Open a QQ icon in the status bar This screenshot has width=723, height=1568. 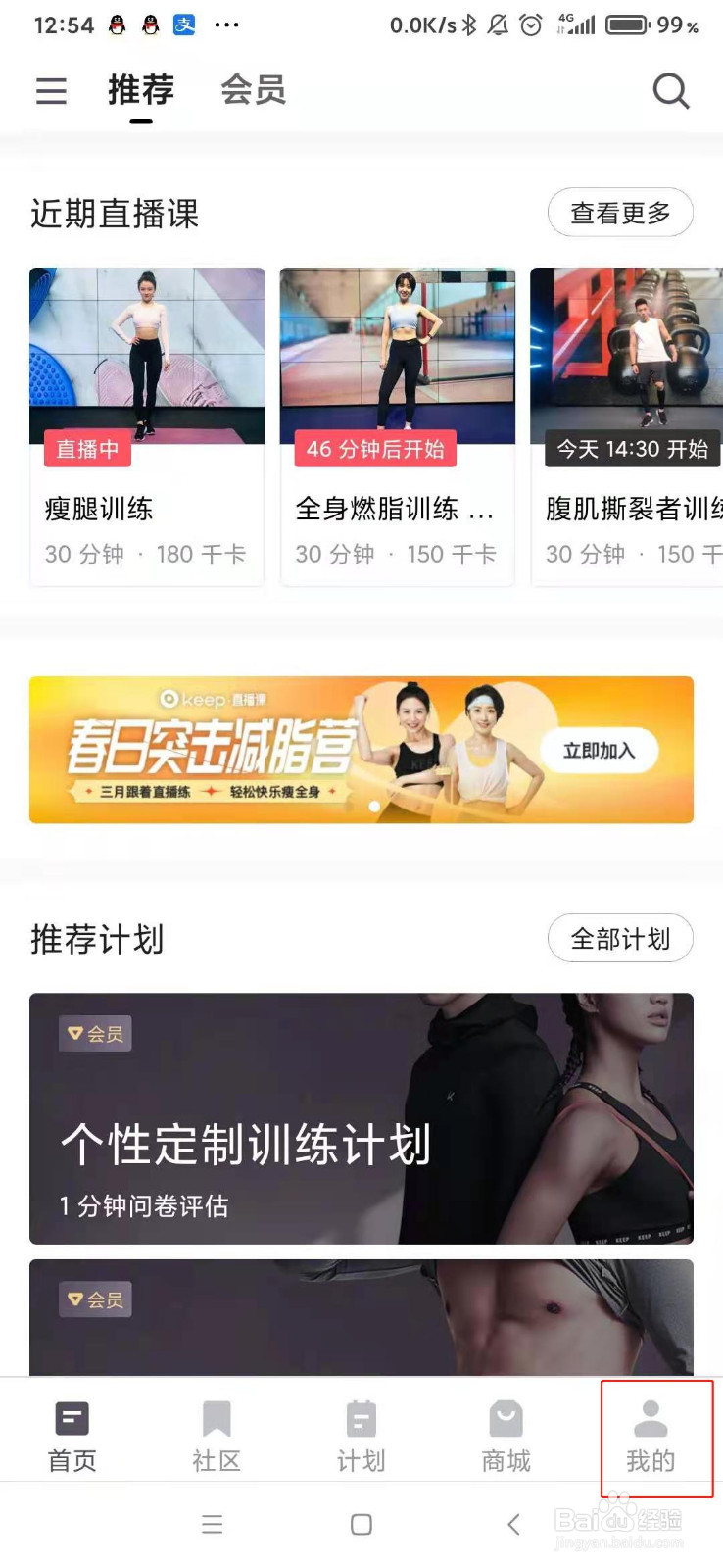point(115,24)
